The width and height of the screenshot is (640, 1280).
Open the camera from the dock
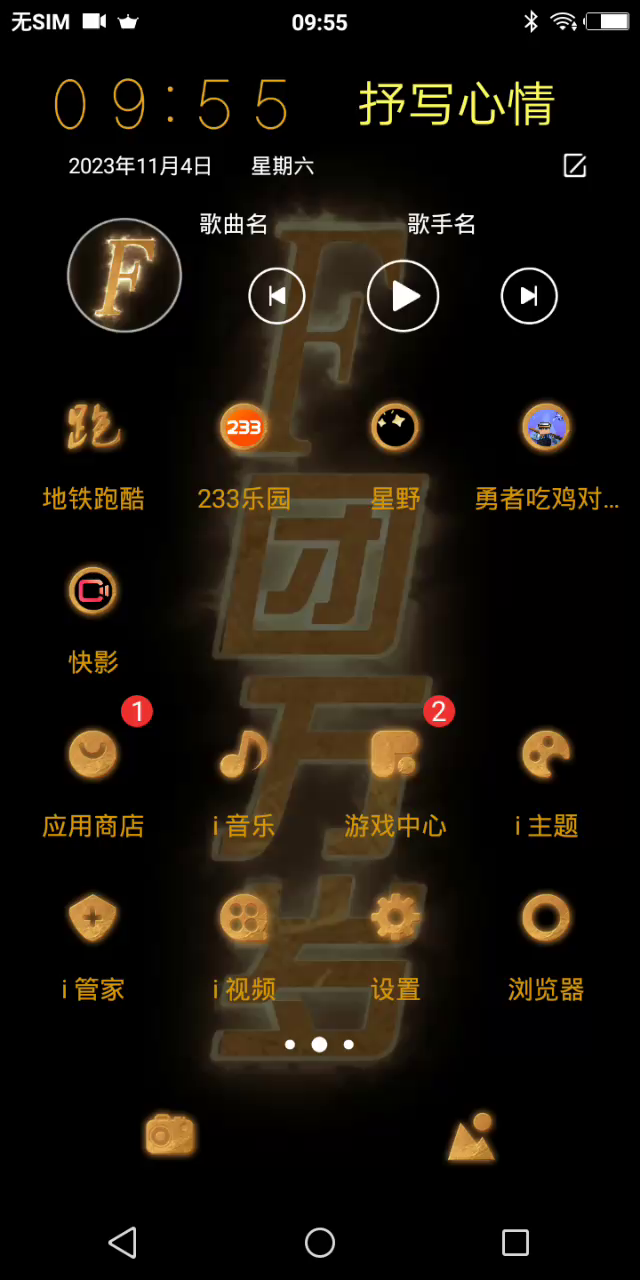tap(170, 1135)
